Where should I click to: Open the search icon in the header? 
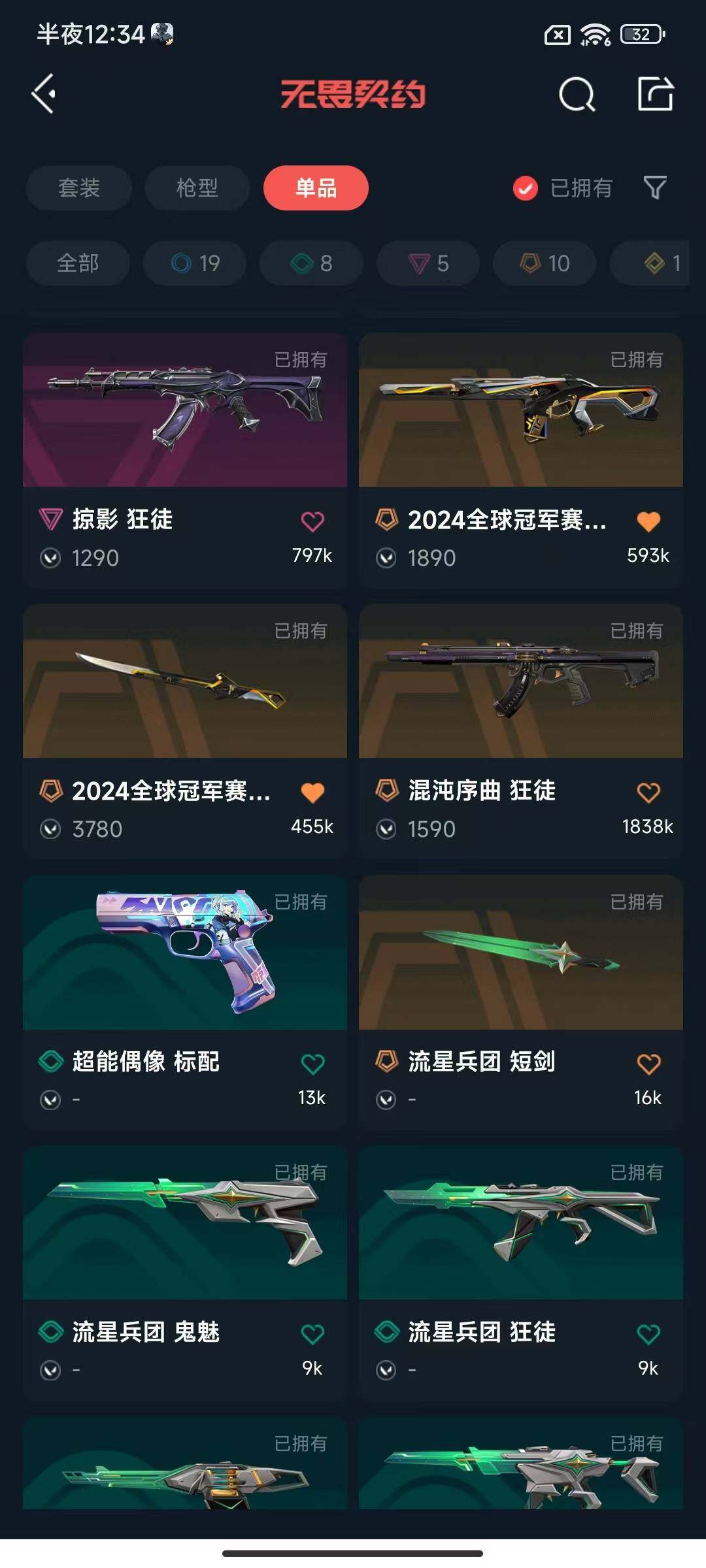click(577, 95)
